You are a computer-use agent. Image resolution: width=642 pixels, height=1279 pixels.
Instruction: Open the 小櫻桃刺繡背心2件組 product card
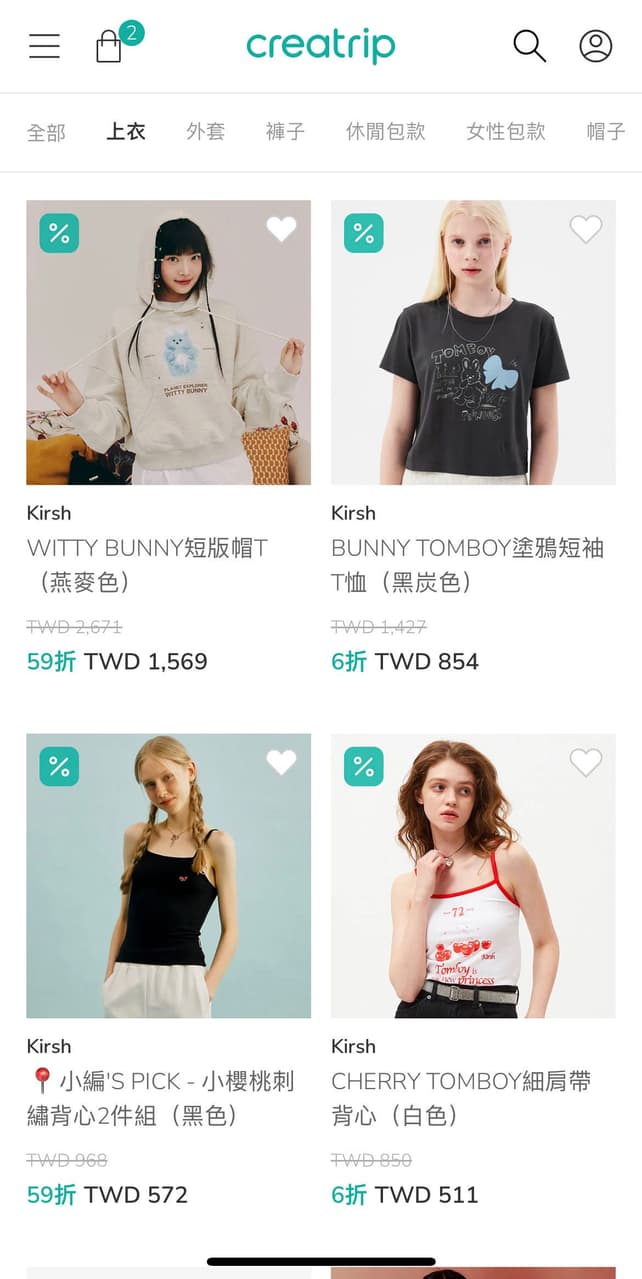pyautogui.click(x=168, y=876)
